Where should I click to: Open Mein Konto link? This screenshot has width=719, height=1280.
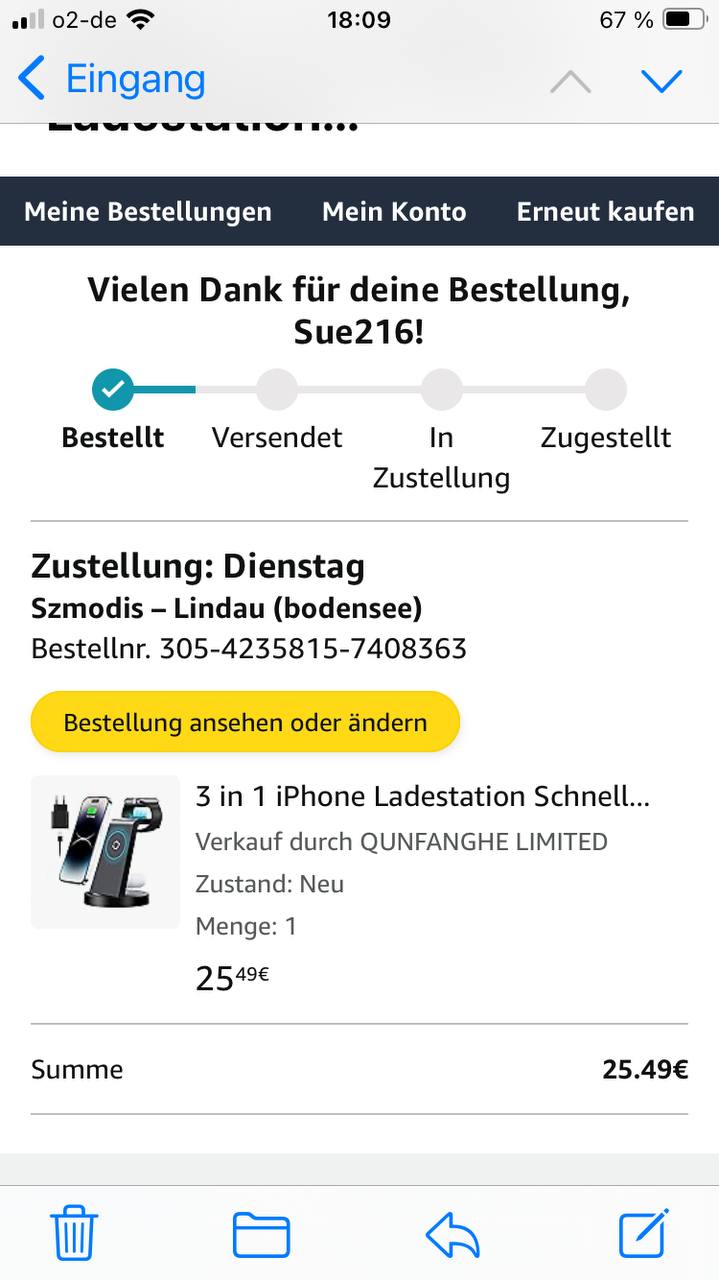394,212
